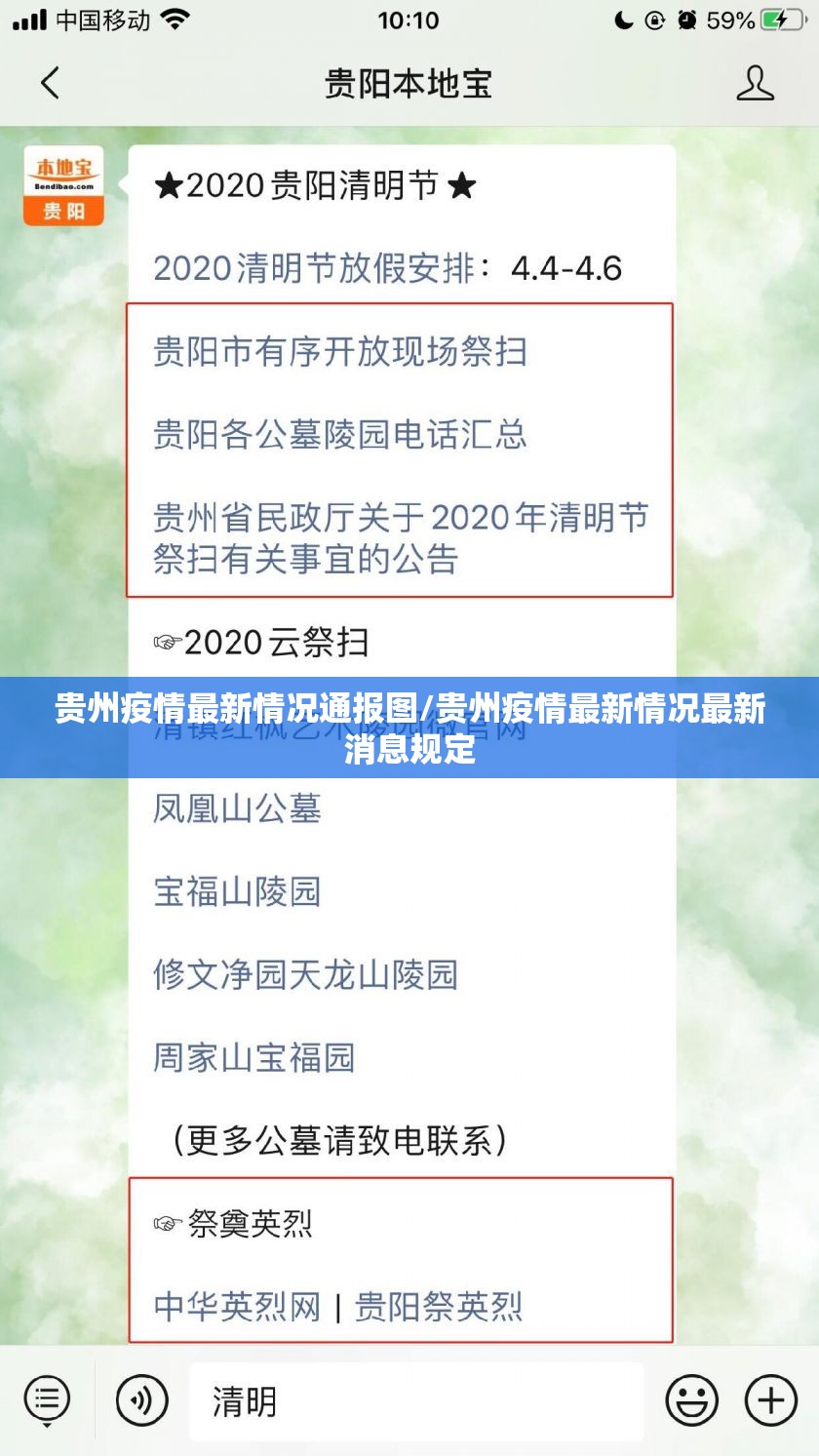Open 中华英烈网 link

237,1307
